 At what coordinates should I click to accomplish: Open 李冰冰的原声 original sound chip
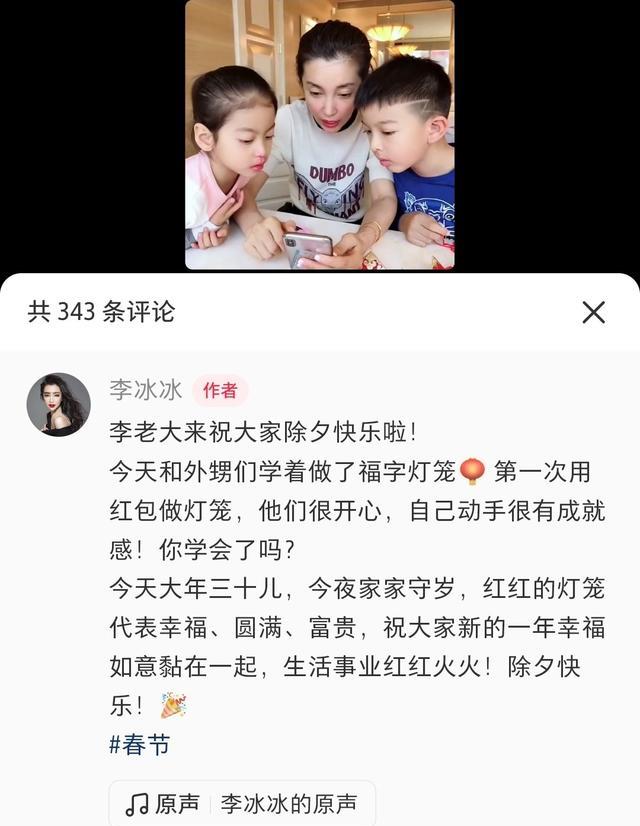pos(242,804)
